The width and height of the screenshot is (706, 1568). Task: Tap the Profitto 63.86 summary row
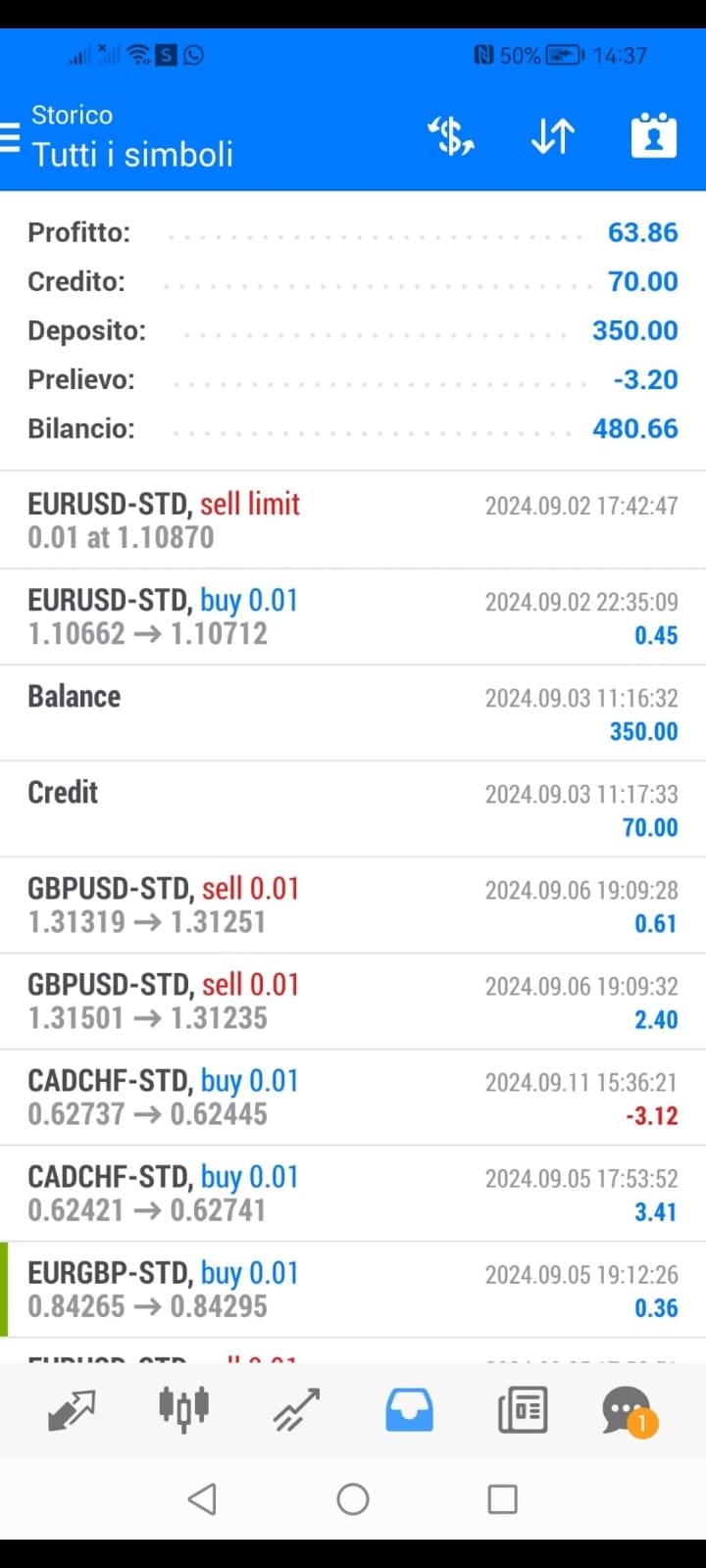pos(353,232)
